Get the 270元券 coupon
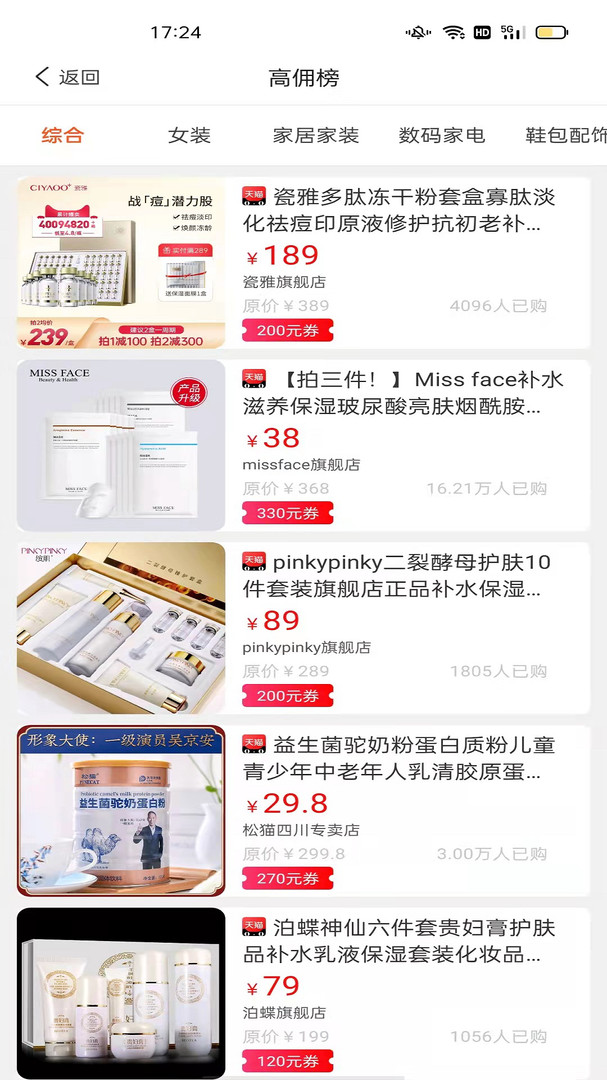607x1080 pixels. pyautogui.click(x=287, y=879)
